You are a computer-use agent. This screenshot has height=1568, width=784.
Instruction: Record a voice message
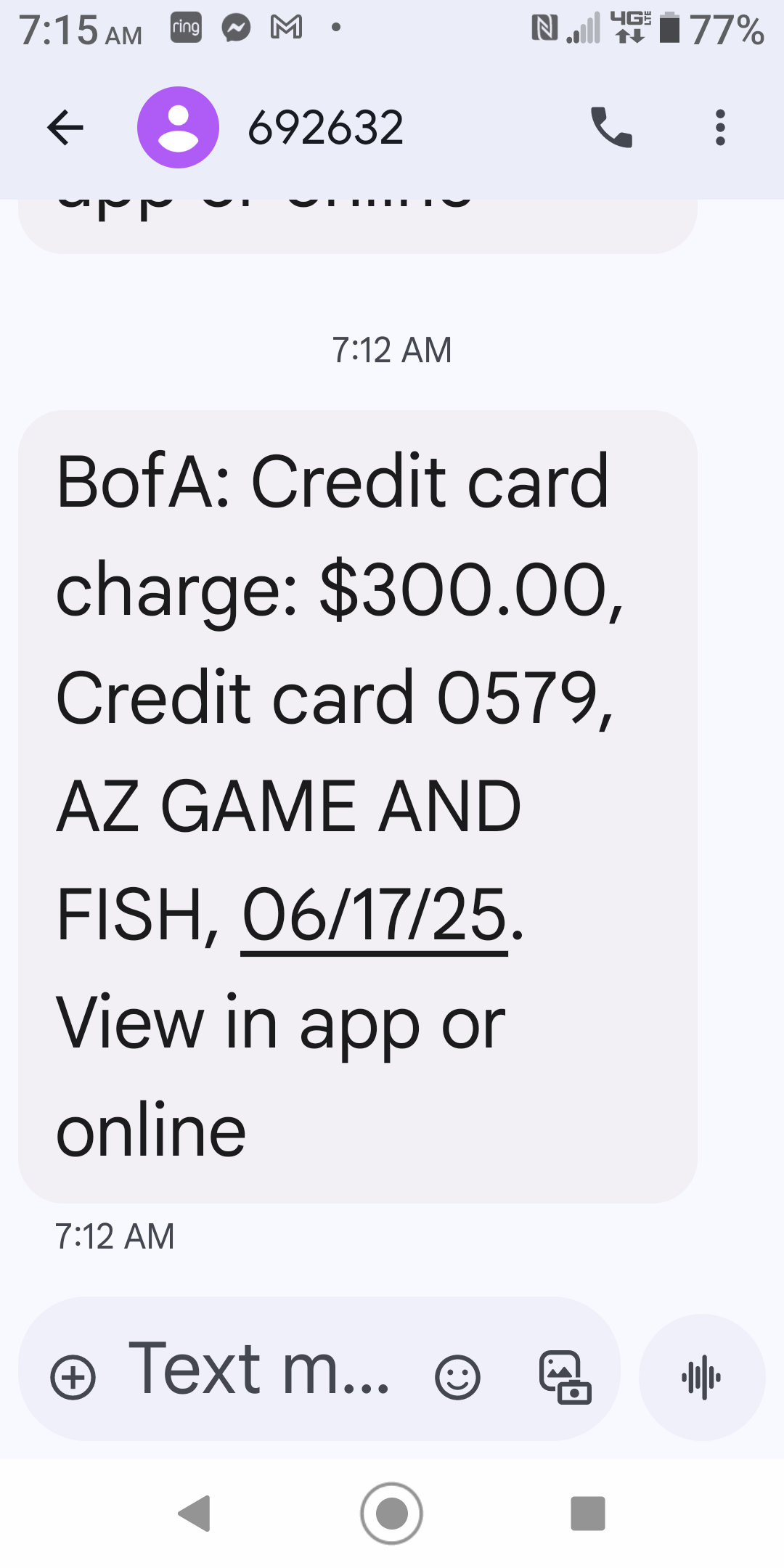[701, 1376]
